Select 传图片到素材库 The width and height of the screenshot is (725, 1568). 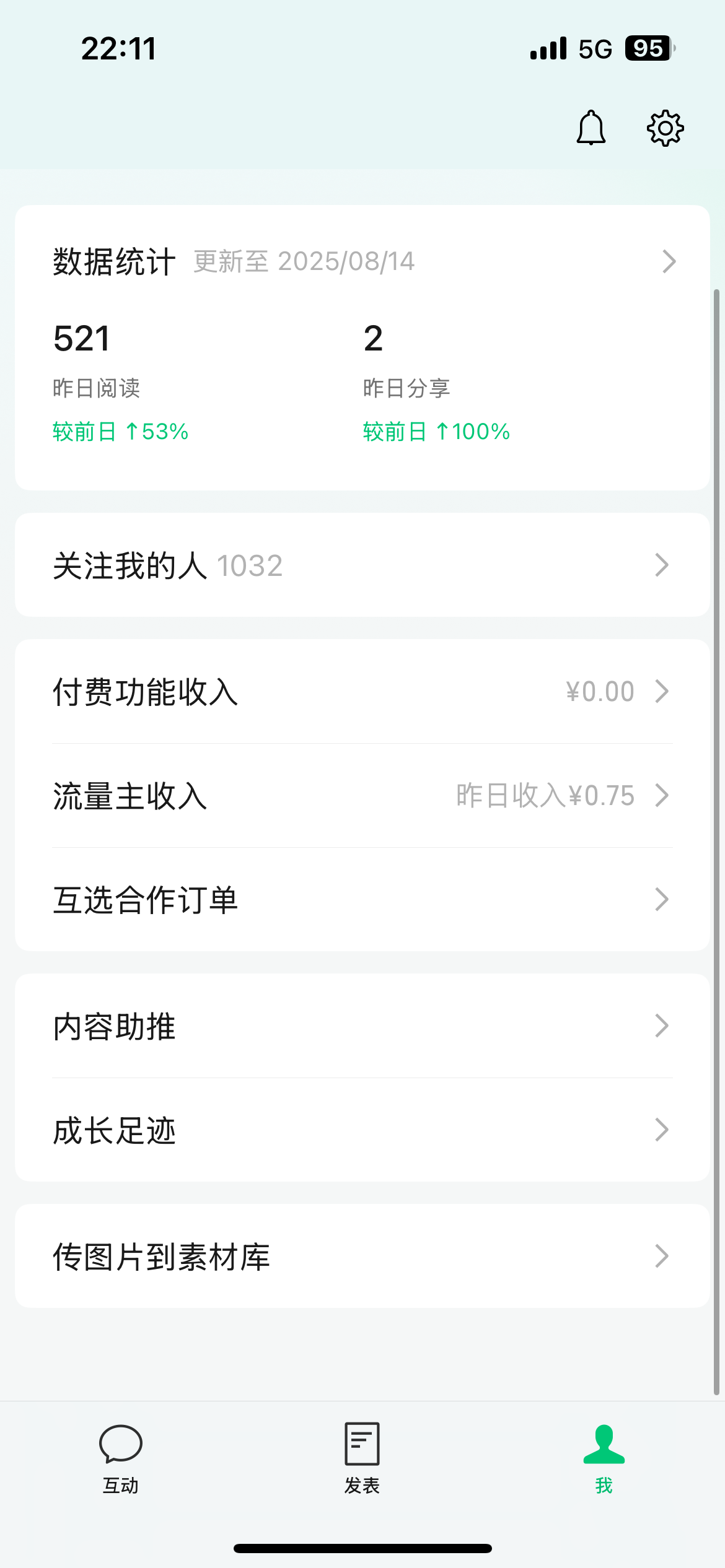(x=362, y=1256)
